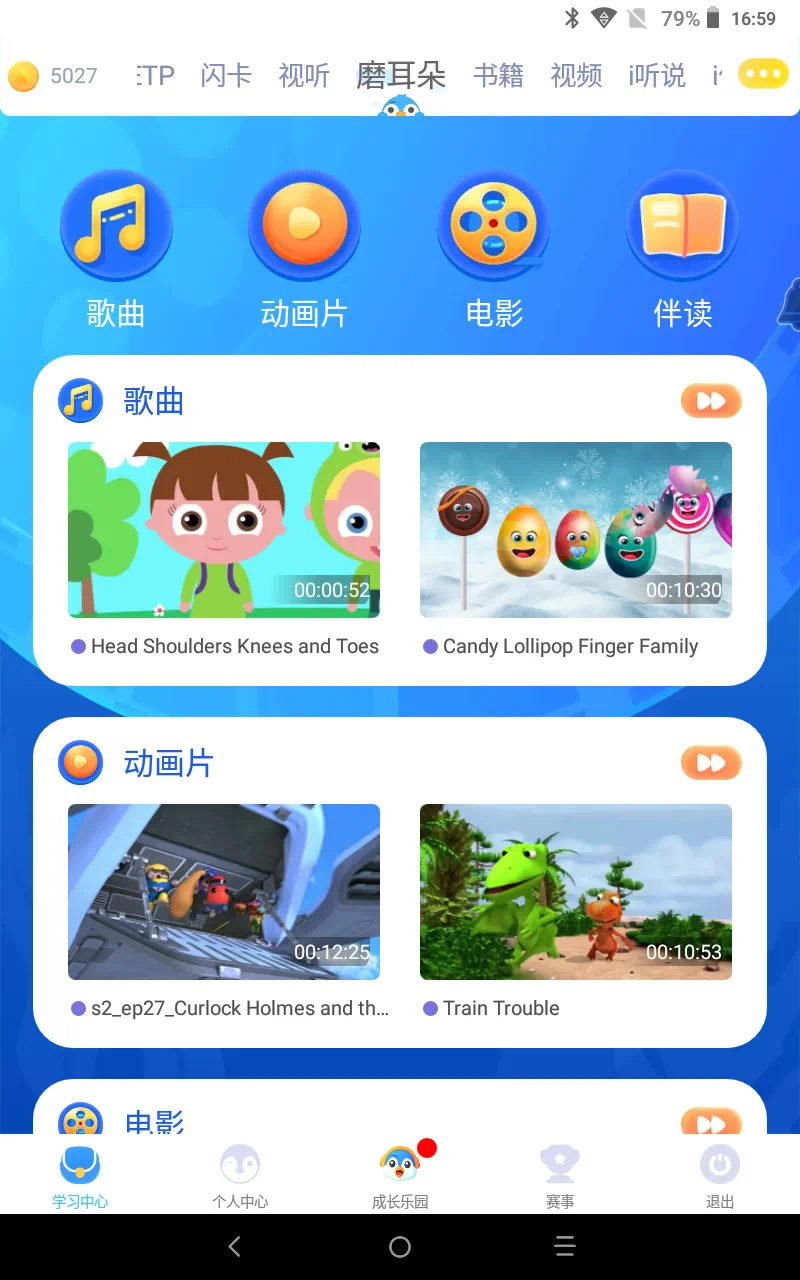Screen dimensions: 800x1280
Task: Go back with the system back button
Action: 235,1246
